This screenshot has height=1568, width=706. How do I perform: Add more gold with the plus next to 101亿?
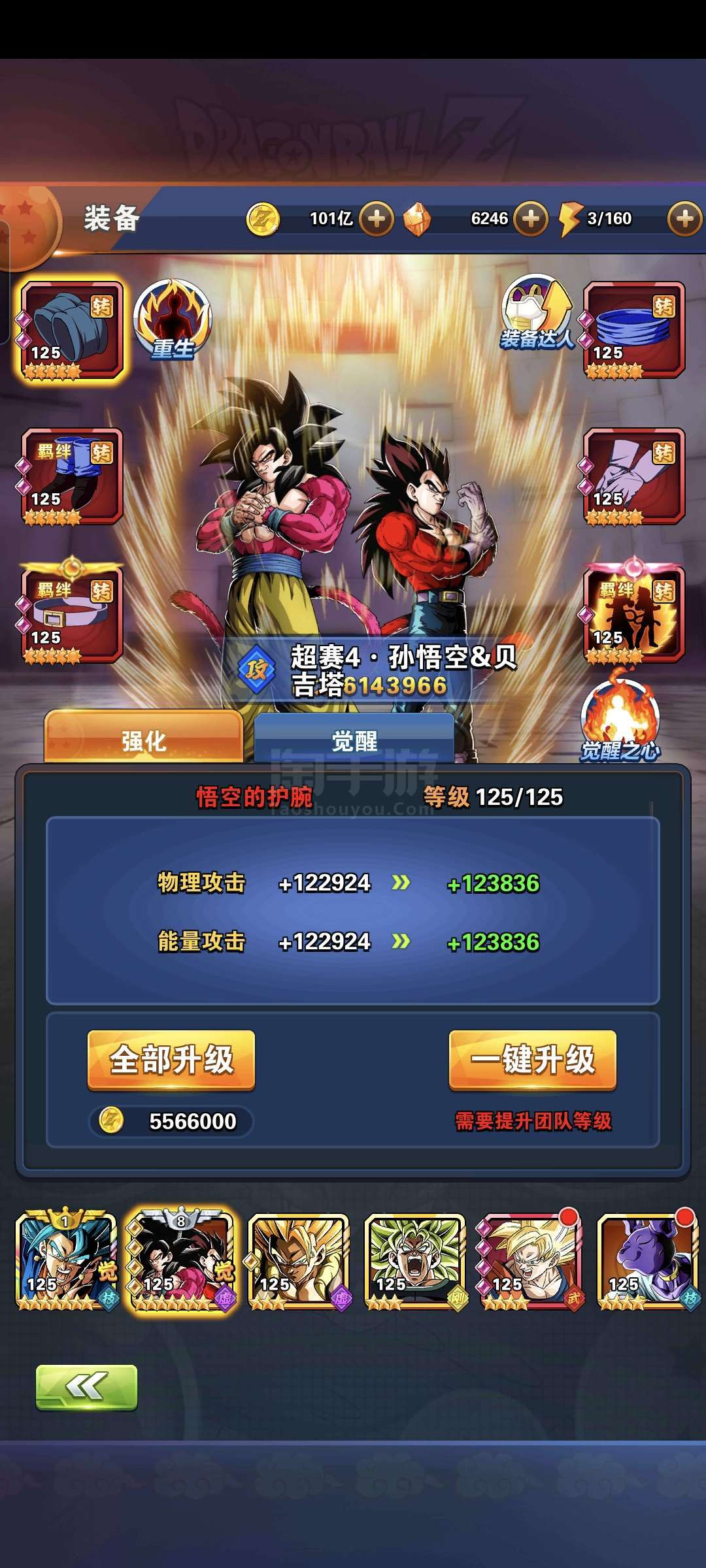[377, 218]
